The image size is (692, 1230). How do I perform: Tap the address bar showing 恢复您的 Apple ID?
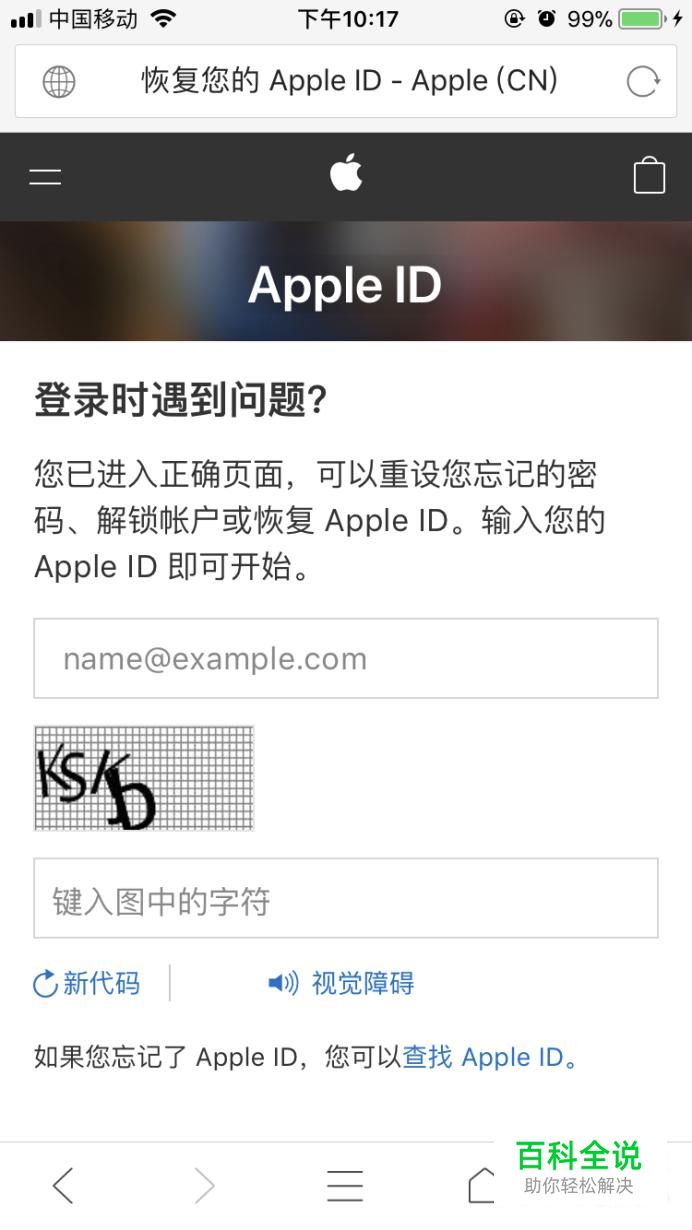[346, 81]
